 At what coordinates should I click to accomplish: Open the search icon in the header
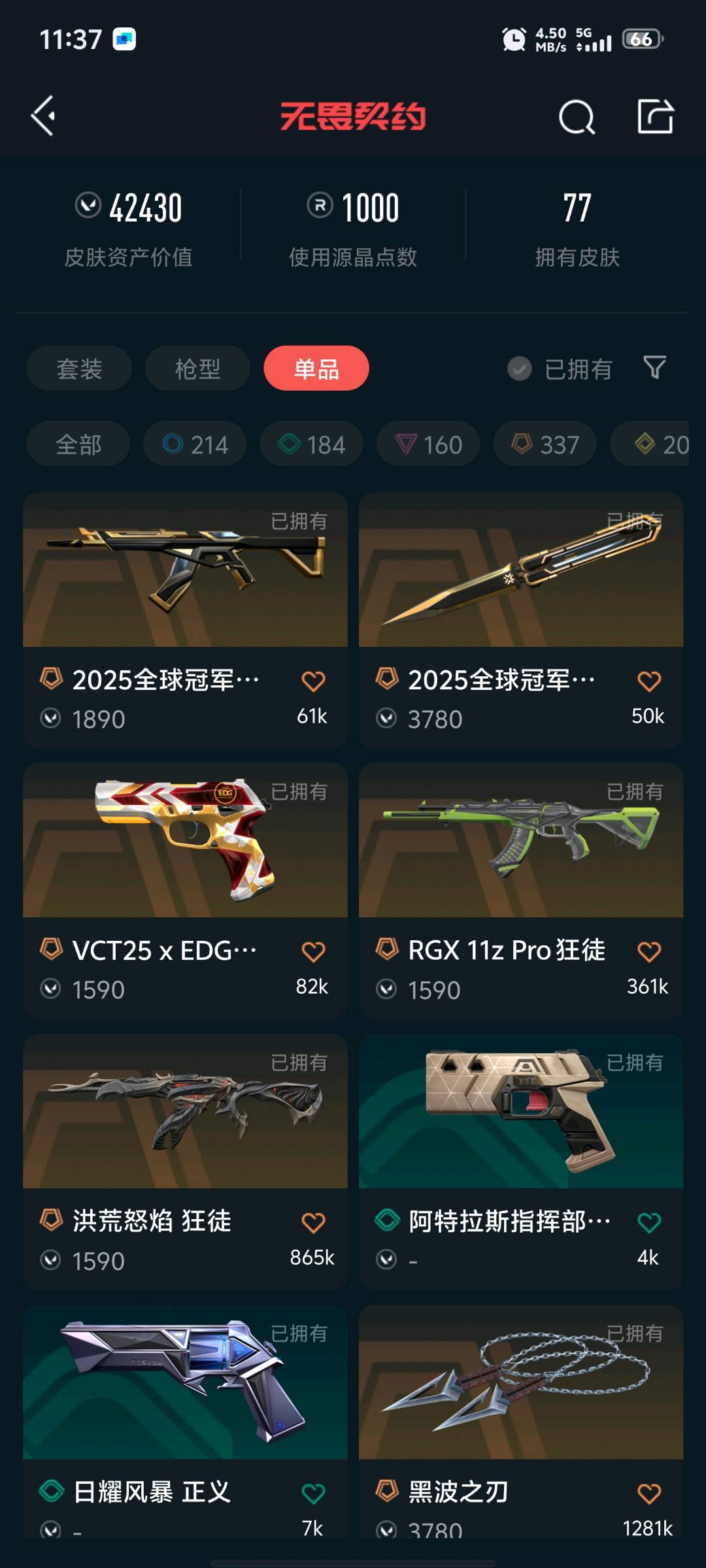pos(577,117)
